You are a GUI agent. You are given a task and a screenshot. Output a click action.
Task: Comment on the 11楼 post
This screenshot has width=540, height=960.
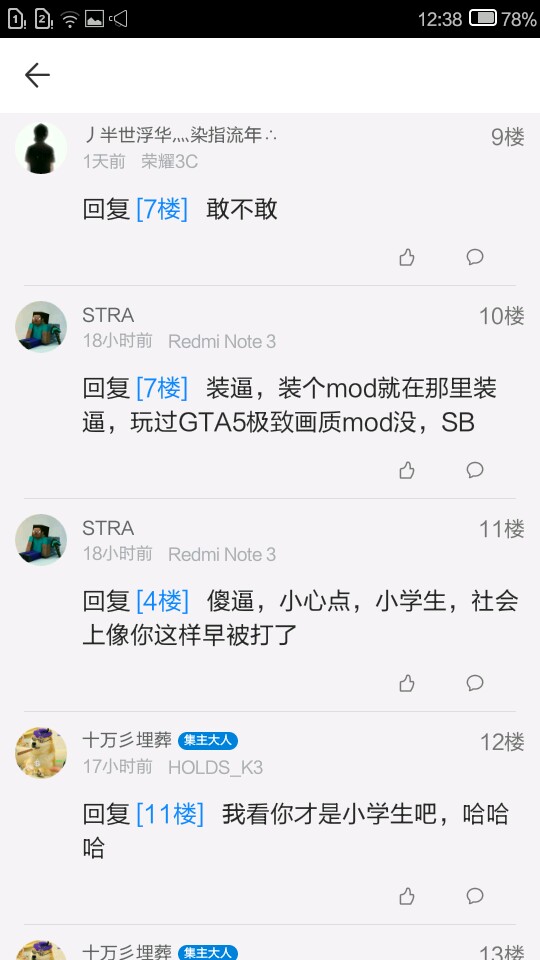(475, 683)
